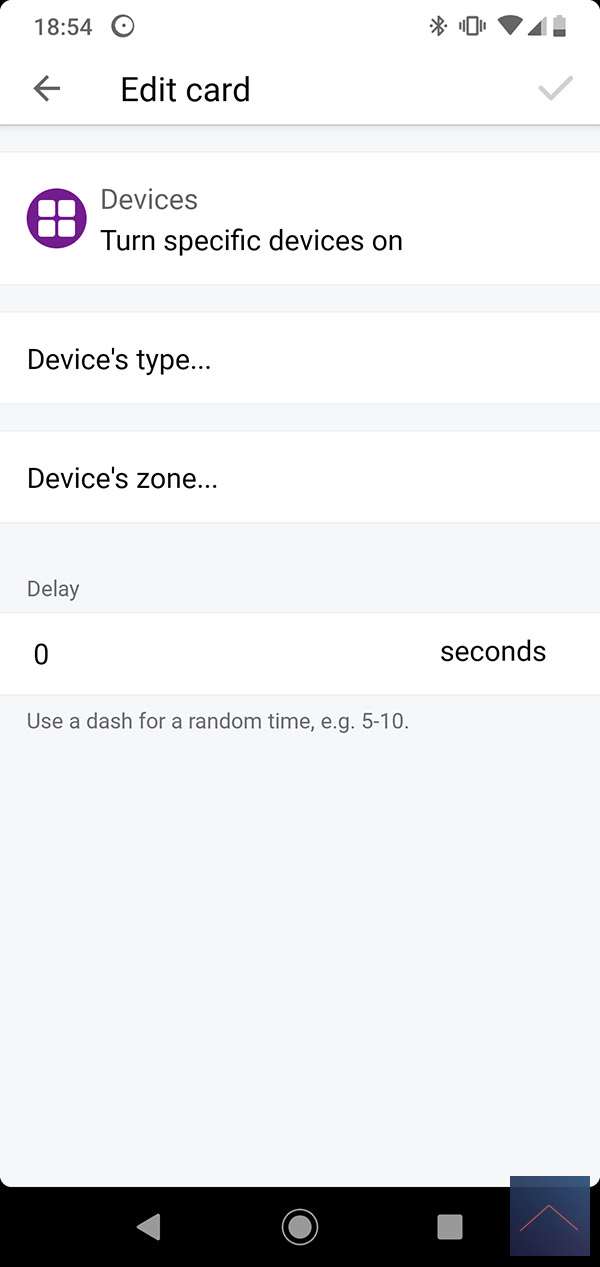Edit the Delay value field

pyautogui.click(x=200, y=654)
